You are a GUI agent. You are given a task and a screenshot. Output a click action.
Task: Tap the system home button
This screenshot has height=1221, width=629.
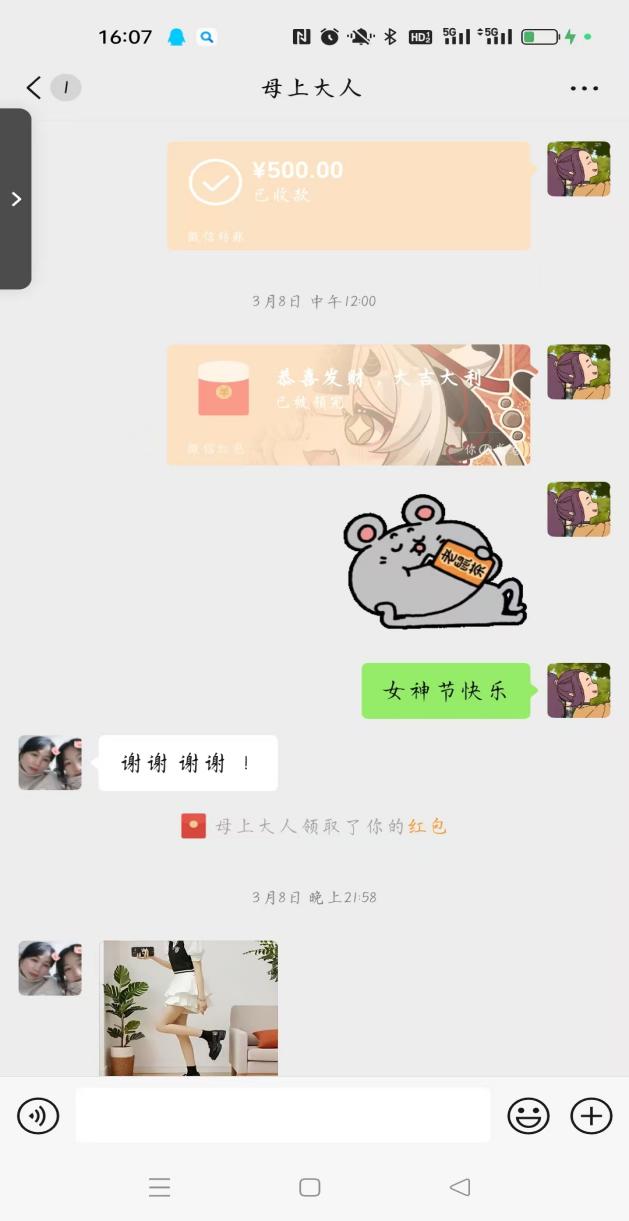[310, 1187]
